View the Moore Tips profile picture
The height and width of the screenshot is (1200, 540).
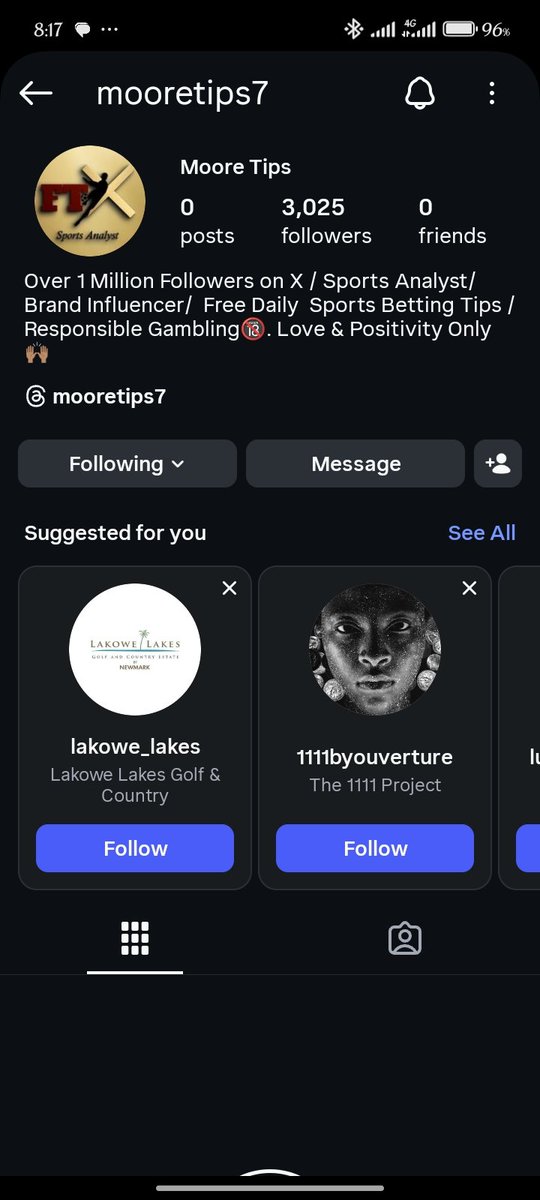[90, 201]
